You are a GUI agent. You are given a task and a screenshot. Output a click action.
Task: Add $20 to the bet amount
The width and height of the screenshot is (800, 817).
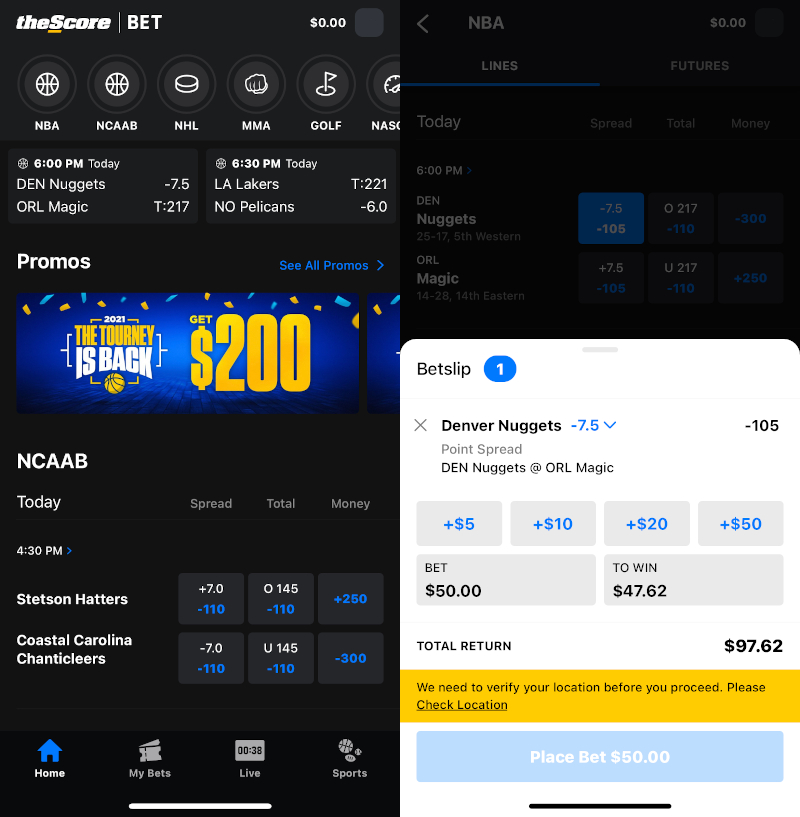646,523
